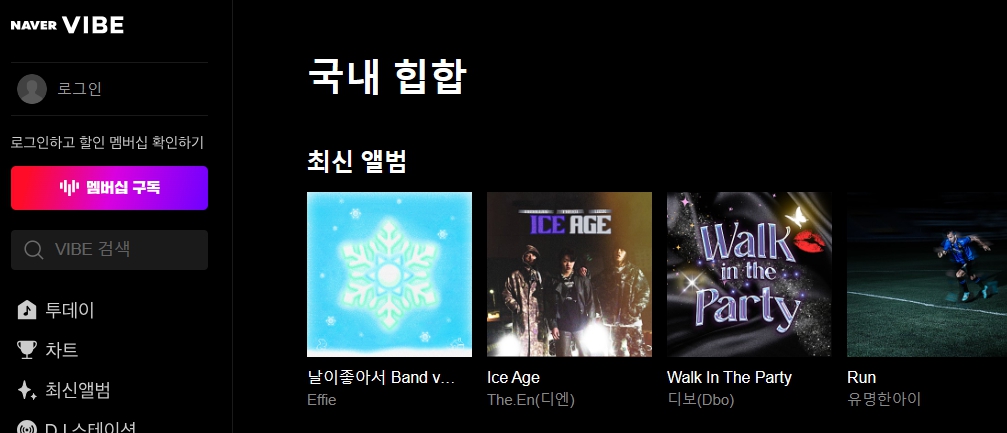
Task: Open NAVER VIBE home logo
Action: click(67, 25)
